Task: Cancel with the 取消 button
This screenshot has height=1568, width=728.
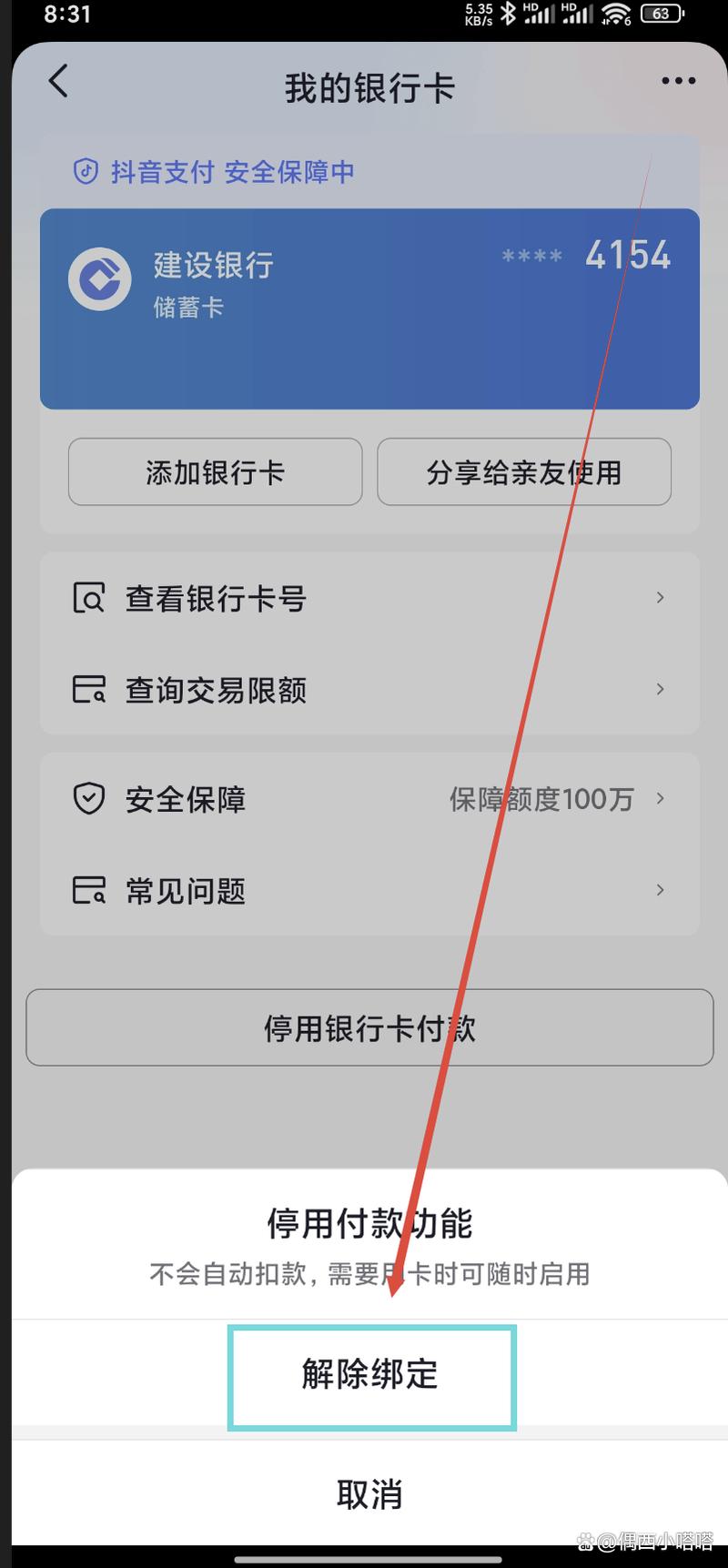Action: 369,1493
